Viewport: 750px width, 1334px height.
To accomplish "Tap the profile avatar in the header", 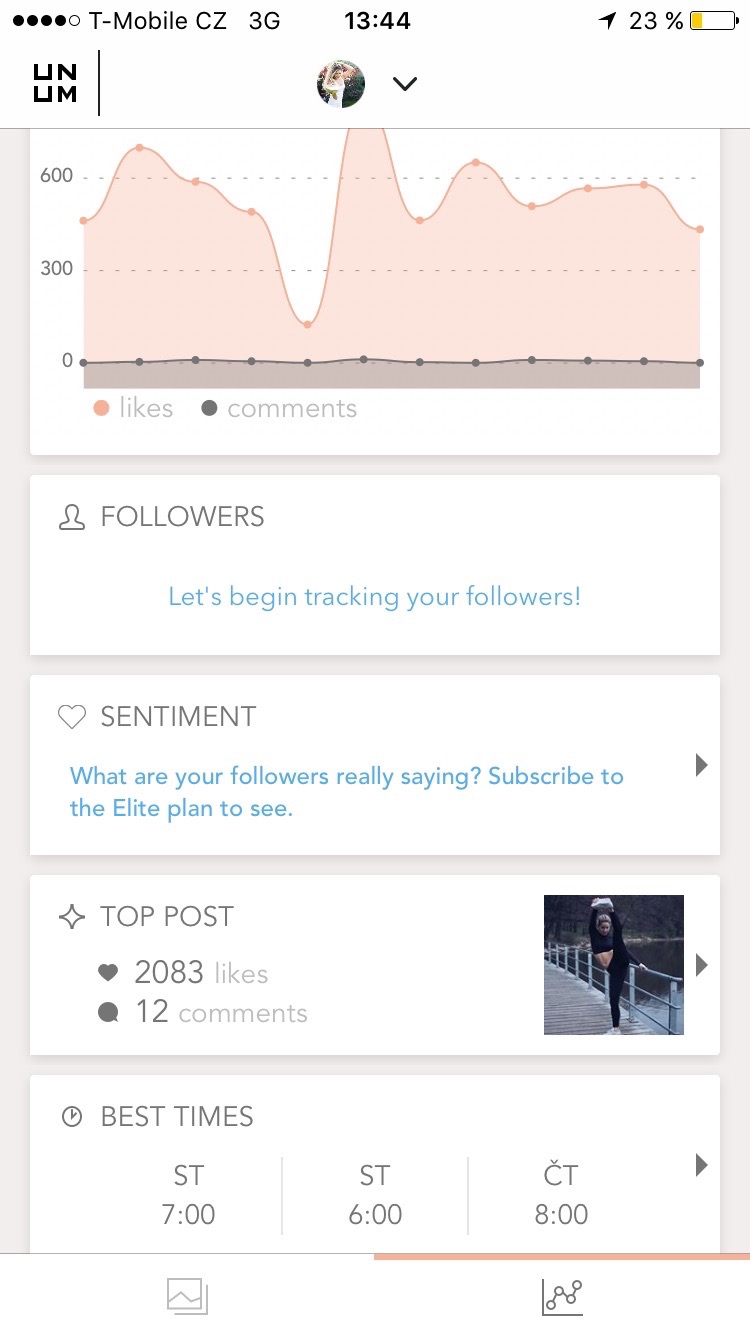I will (x=341, y=84).
